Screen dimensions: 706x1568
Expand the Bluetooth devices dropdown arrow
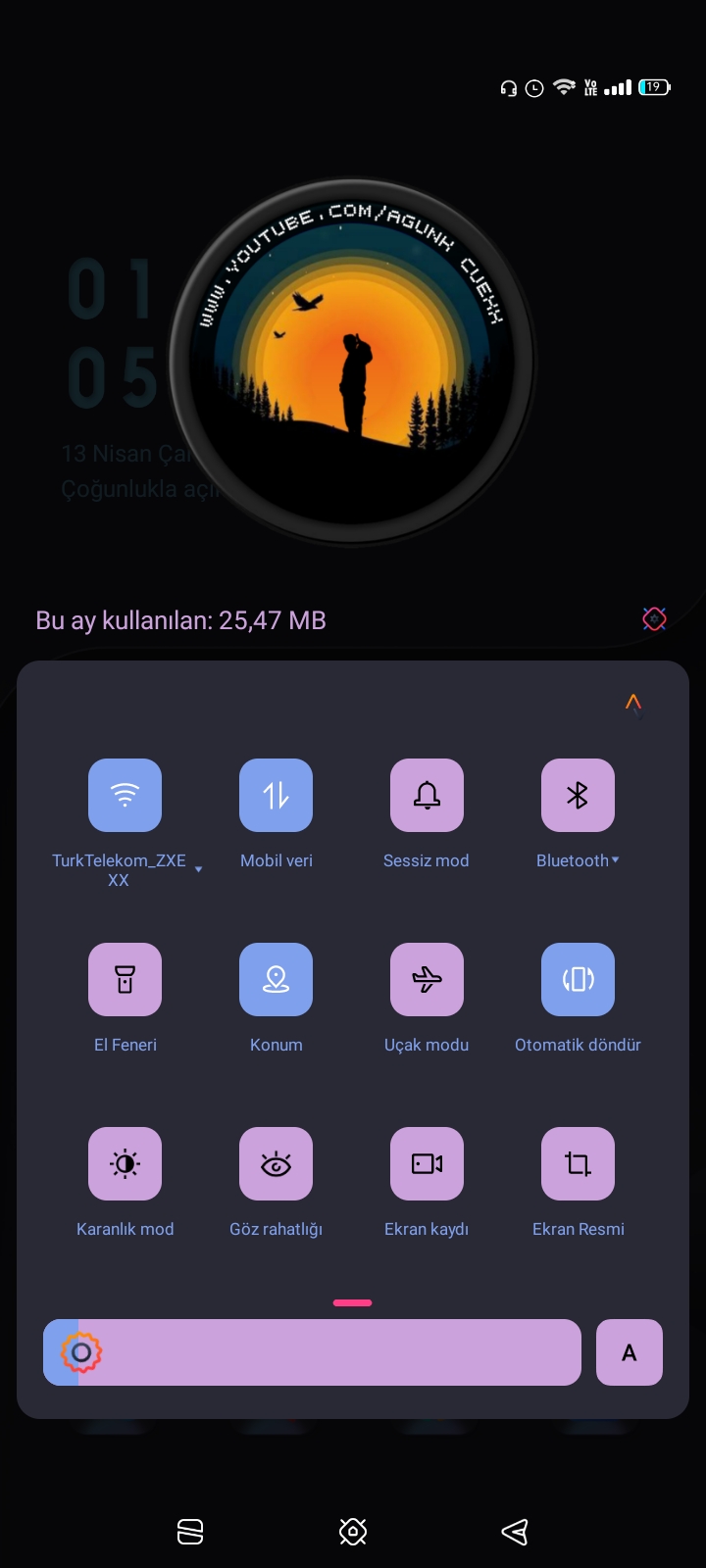coord(616,860)
